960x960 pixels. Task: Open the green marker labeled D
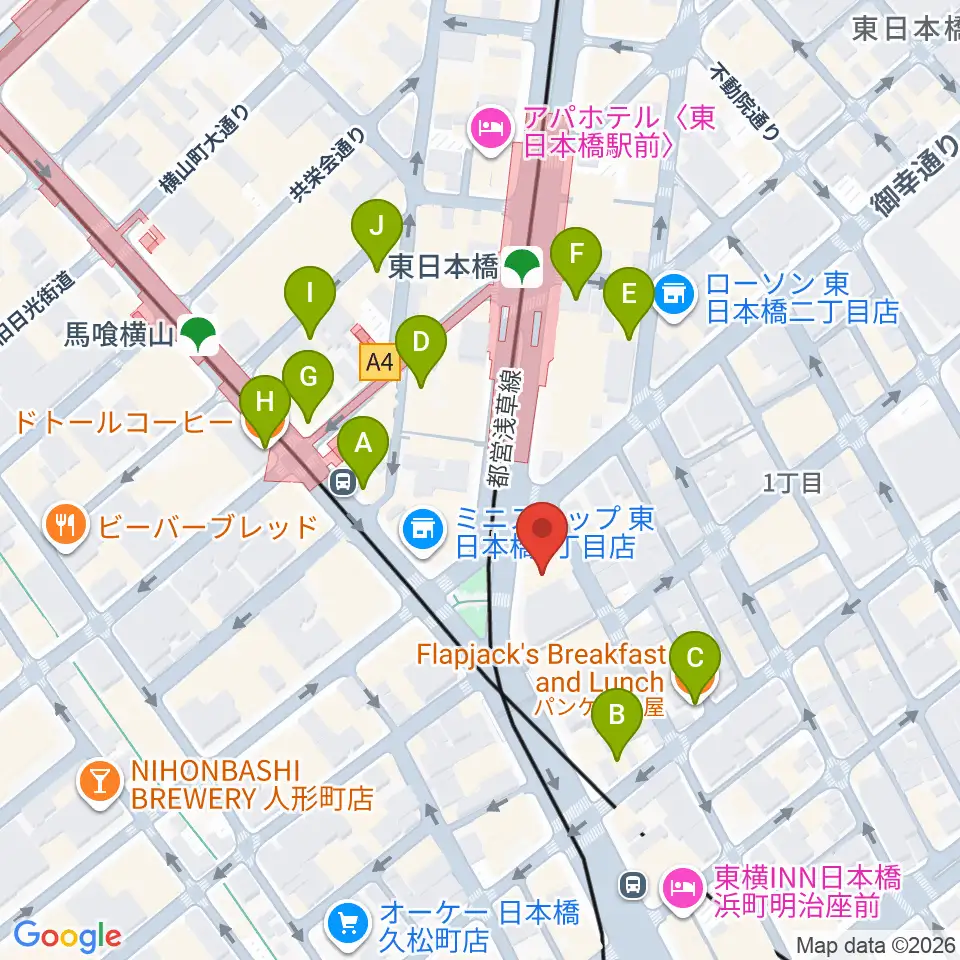pos(421,347)
